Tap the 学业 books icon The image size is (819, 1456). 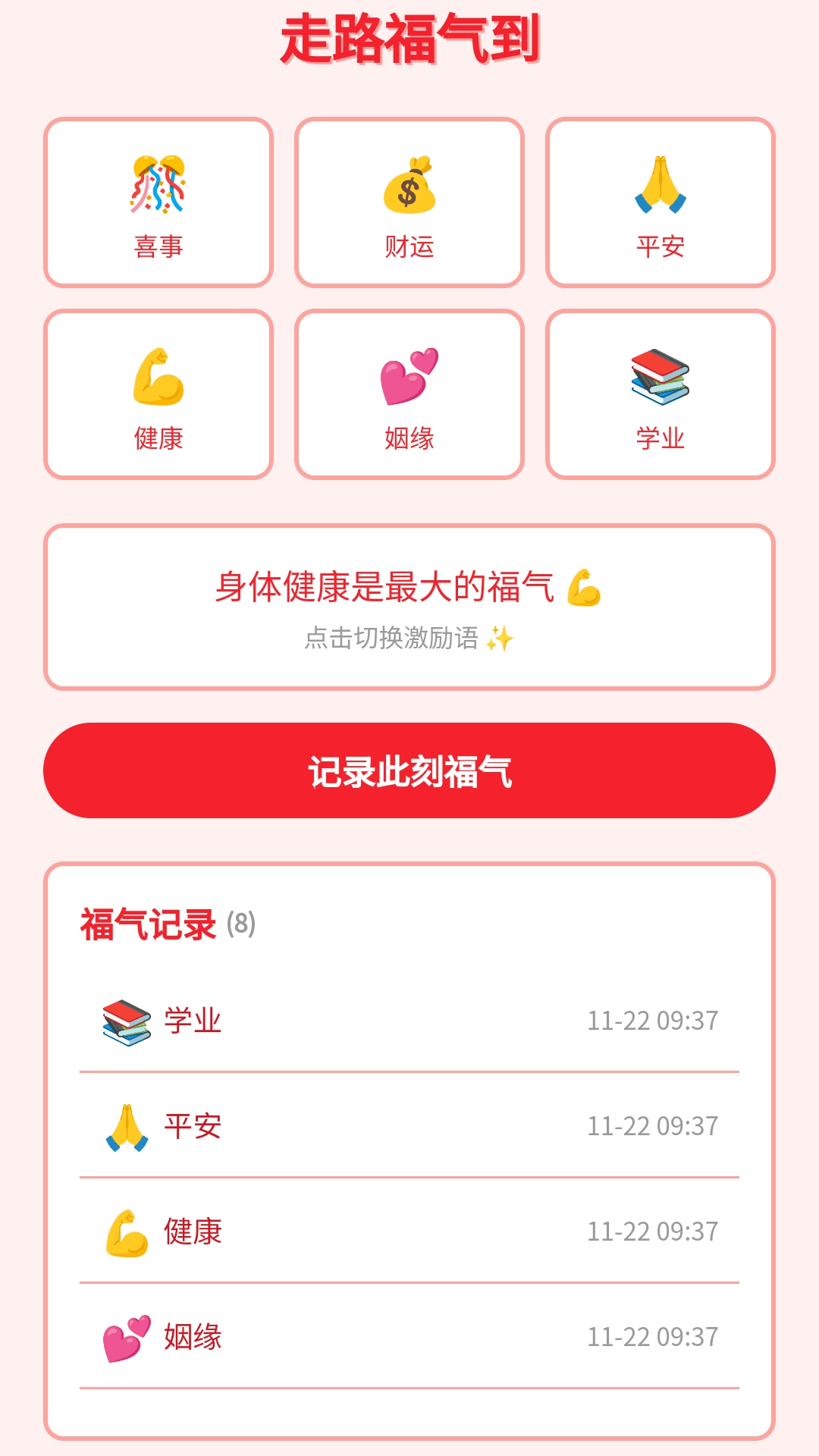pos(661,375)
